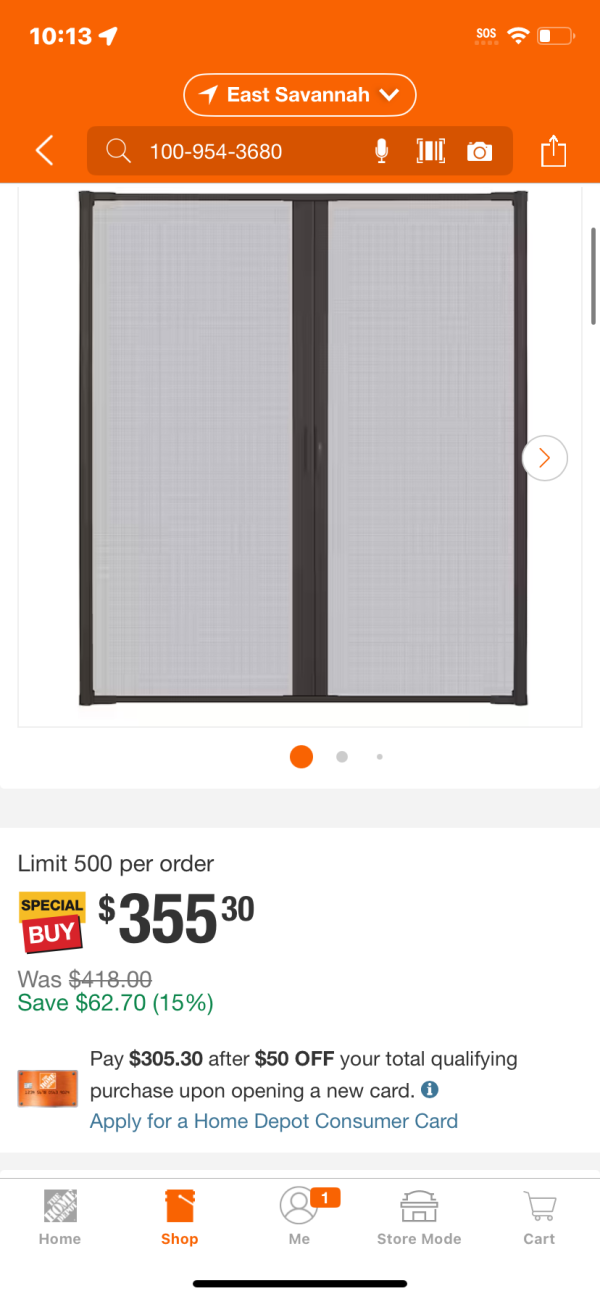Image resolution: width=600 pixels, height=1299 pixels.
Task: Tap the search field showing 100-954-3680
Action: tap(240, 152)
